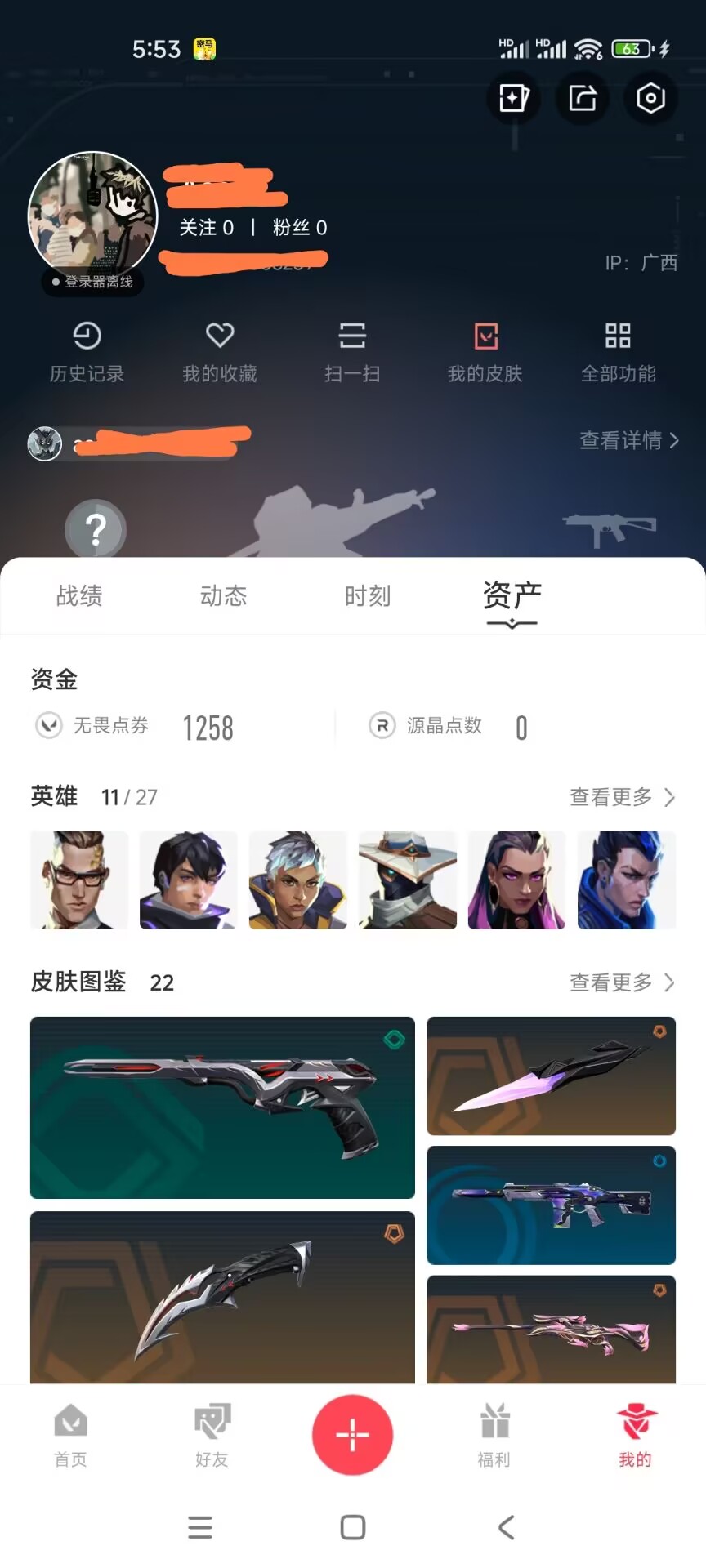View more heroes via 查看更多

click(622, 797)
